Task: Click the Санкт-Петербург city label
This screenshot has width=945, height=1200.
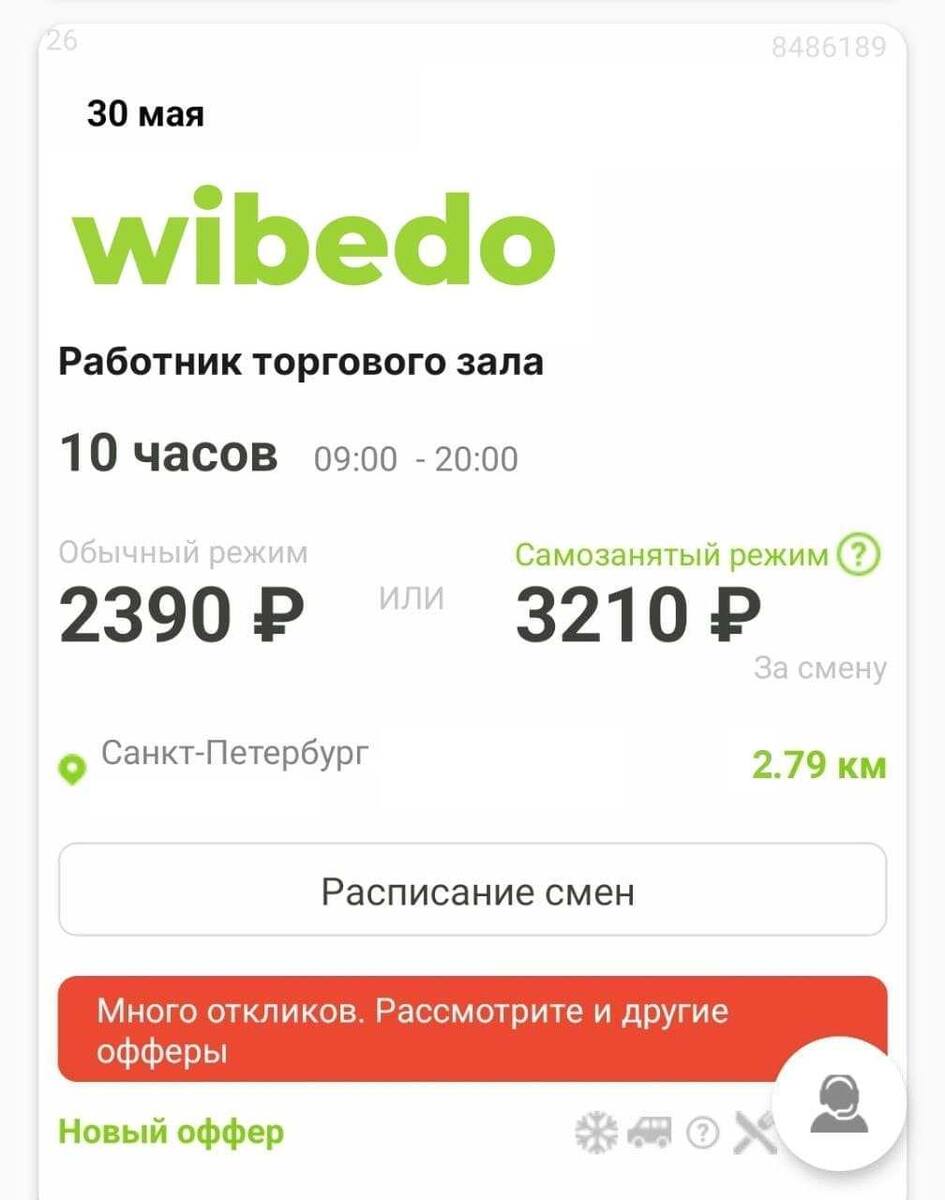Action: pyautogui.click(x=237, y=756)
